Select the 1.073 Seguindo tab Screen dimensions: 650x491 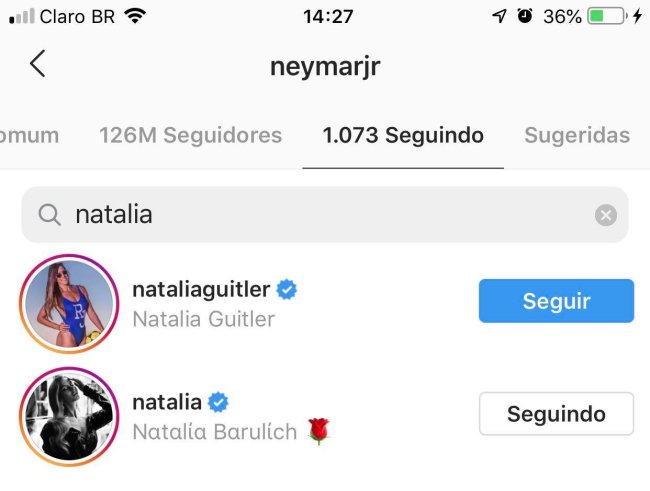(403, 135)
